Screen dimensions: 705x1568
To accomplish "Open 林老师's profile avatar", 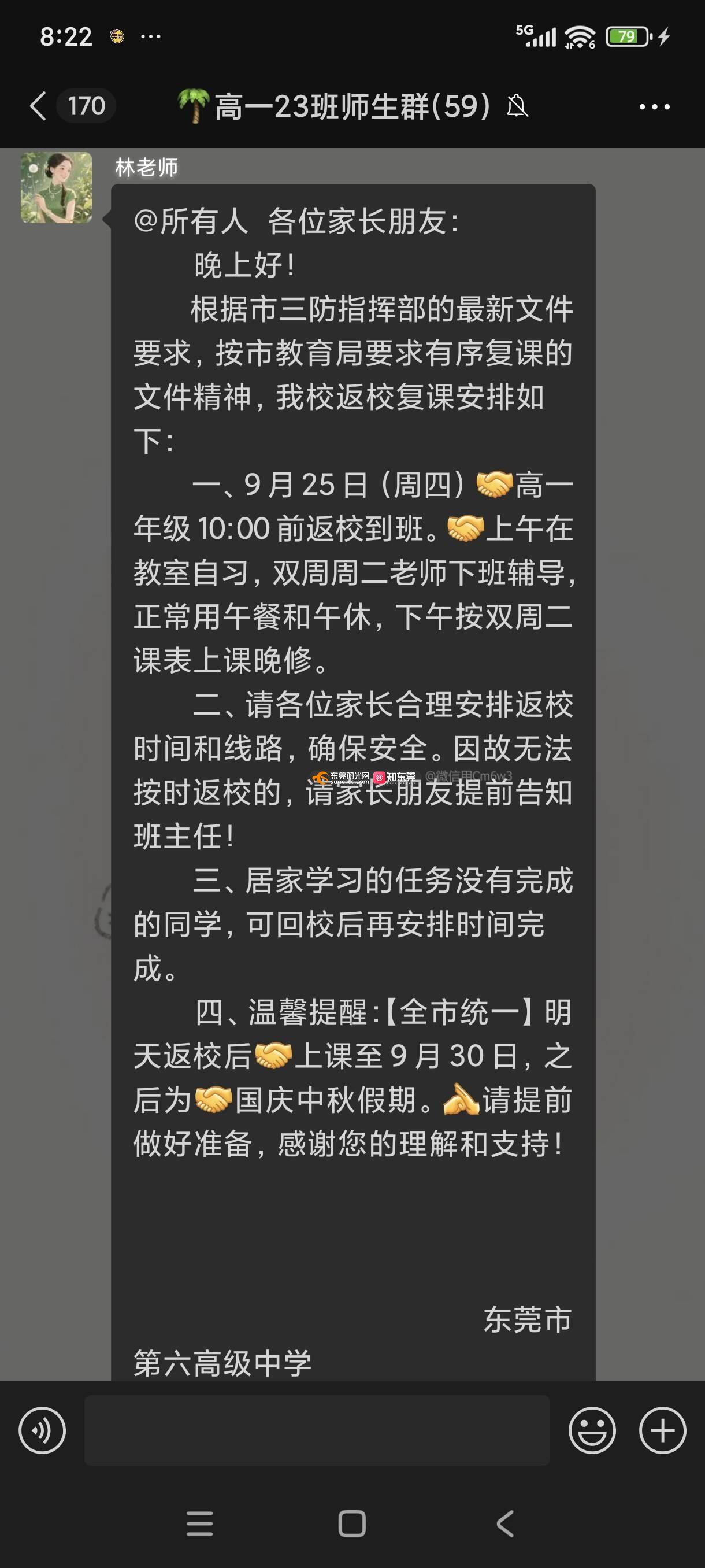I will pos(57,187).
